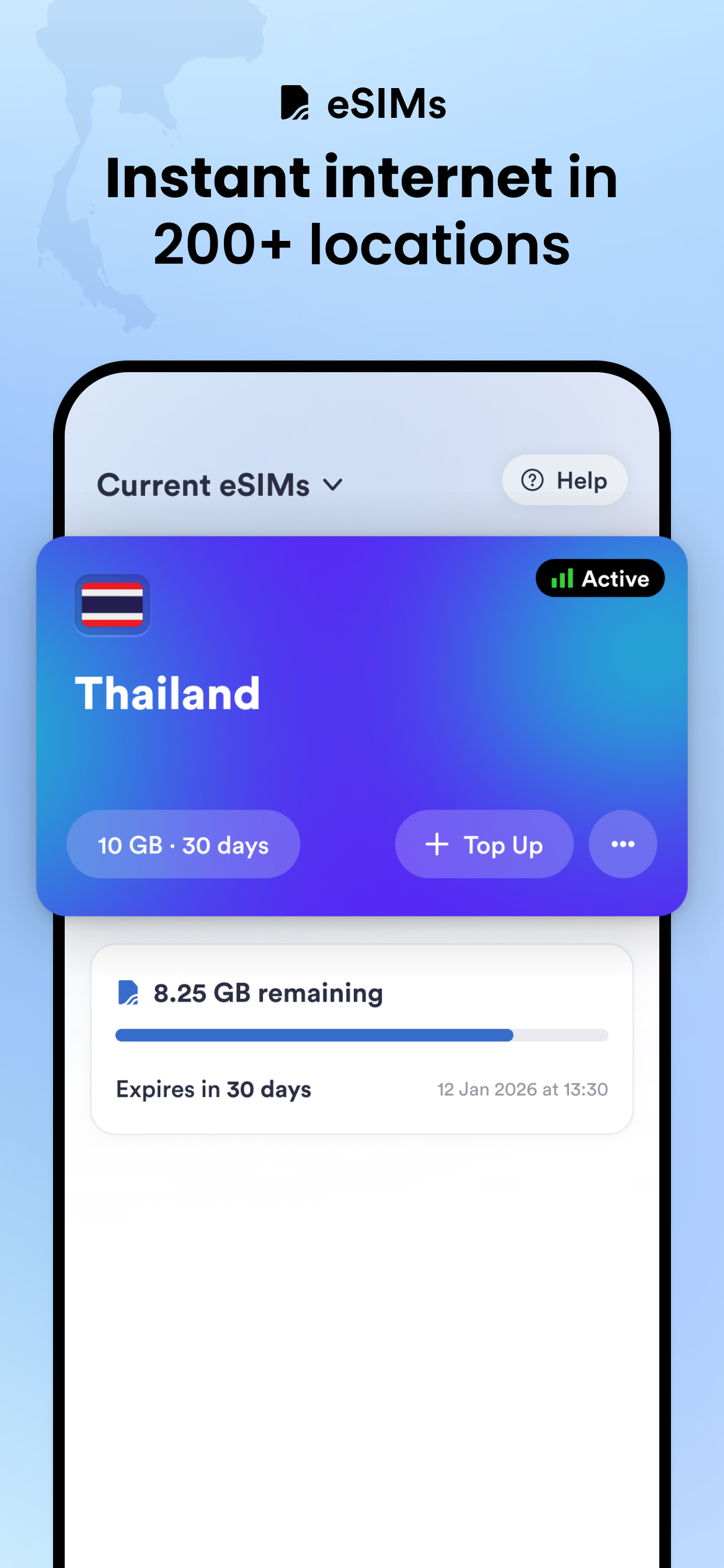Select the 10 GB · 30 days plan pill

[x=183, y=844]
